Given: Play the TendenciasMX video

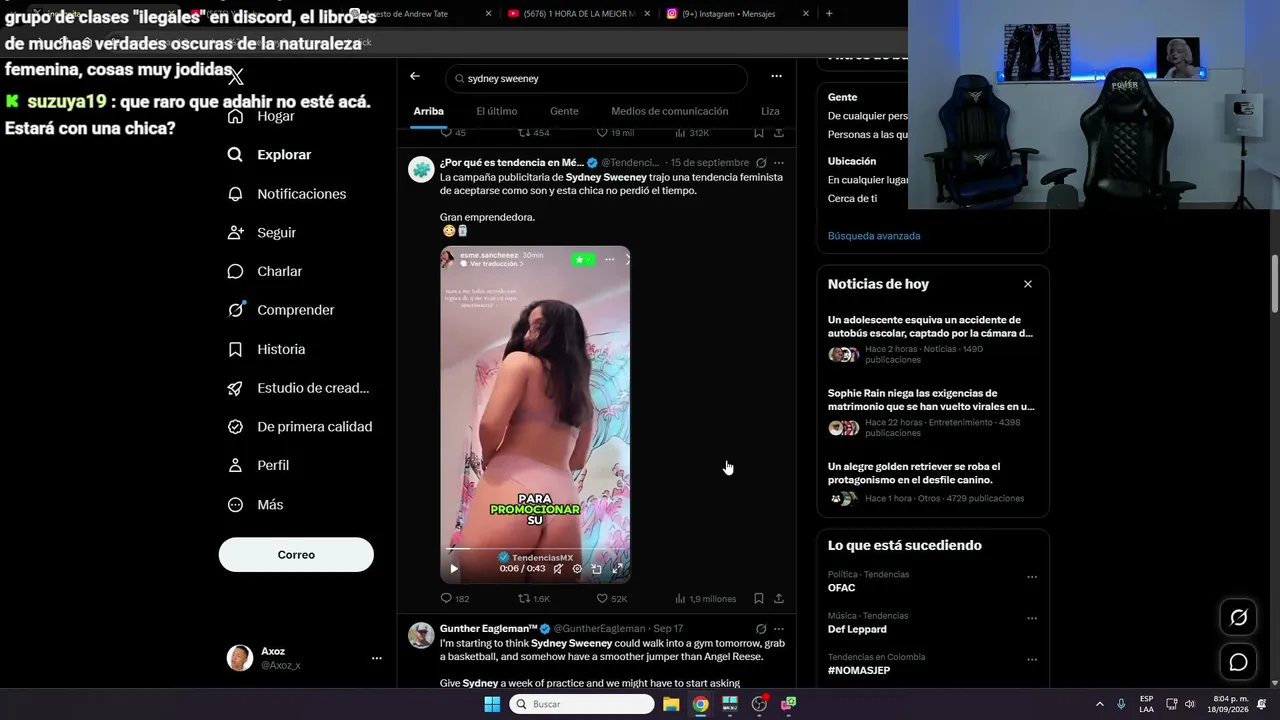Looking at the screenshot, I should [454, 569].
